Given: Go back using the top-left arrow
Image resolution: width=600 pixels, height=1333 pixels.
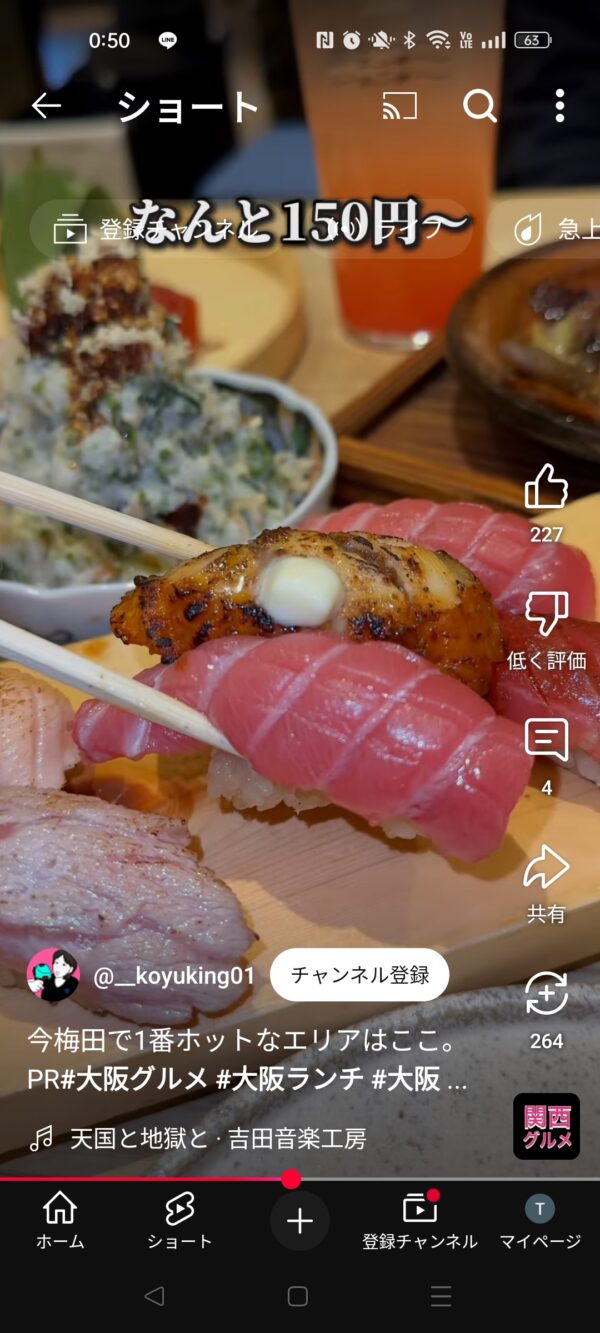Looking at the screenshot, I should click(46, 106).
